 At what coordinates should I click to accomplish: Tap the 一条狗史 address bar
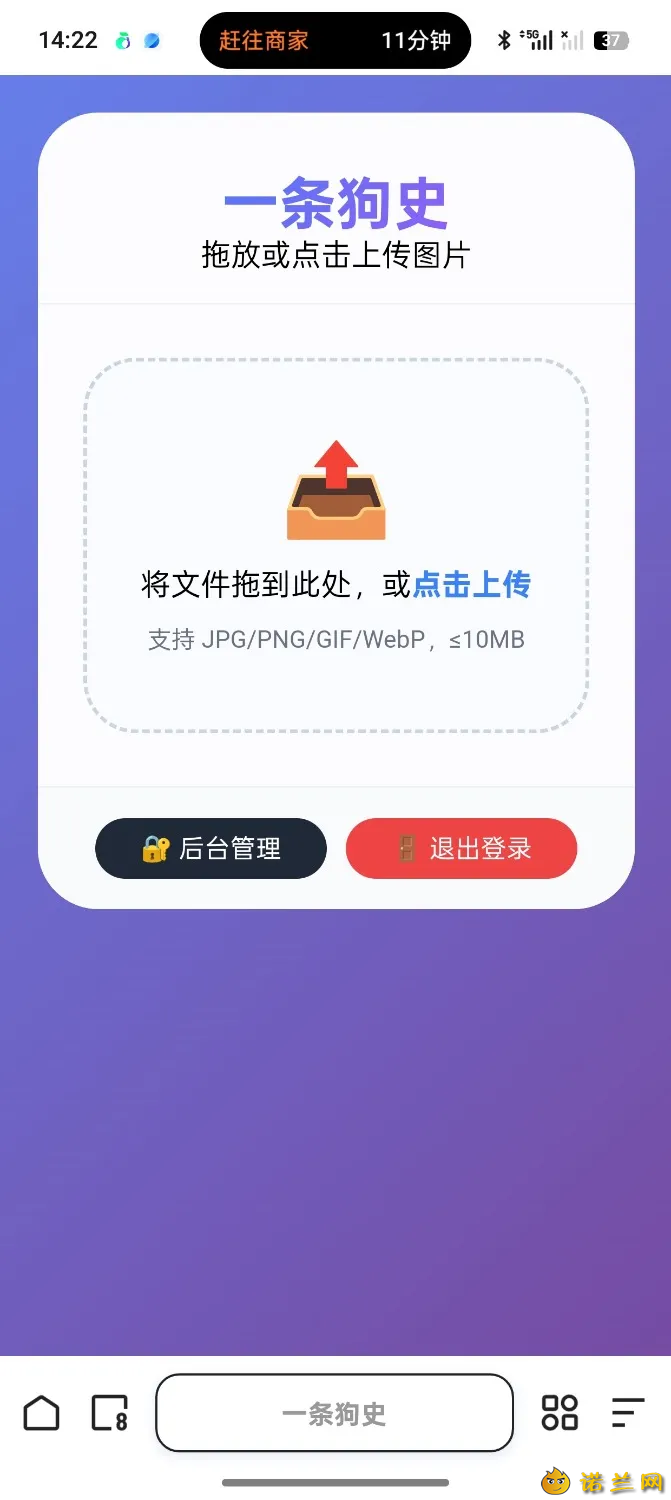[x=334, y=1413]
